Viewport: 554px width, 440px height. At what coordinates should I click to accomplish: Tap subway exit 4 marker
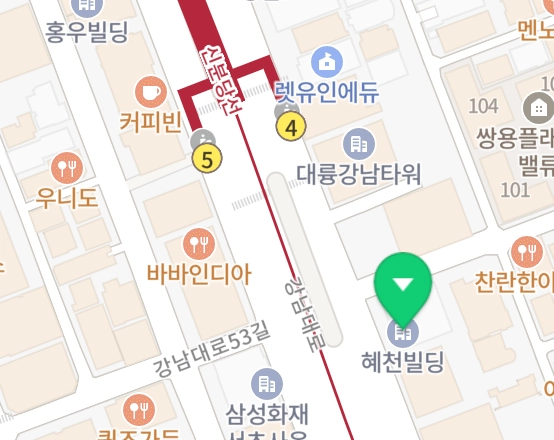click(291, 128)
